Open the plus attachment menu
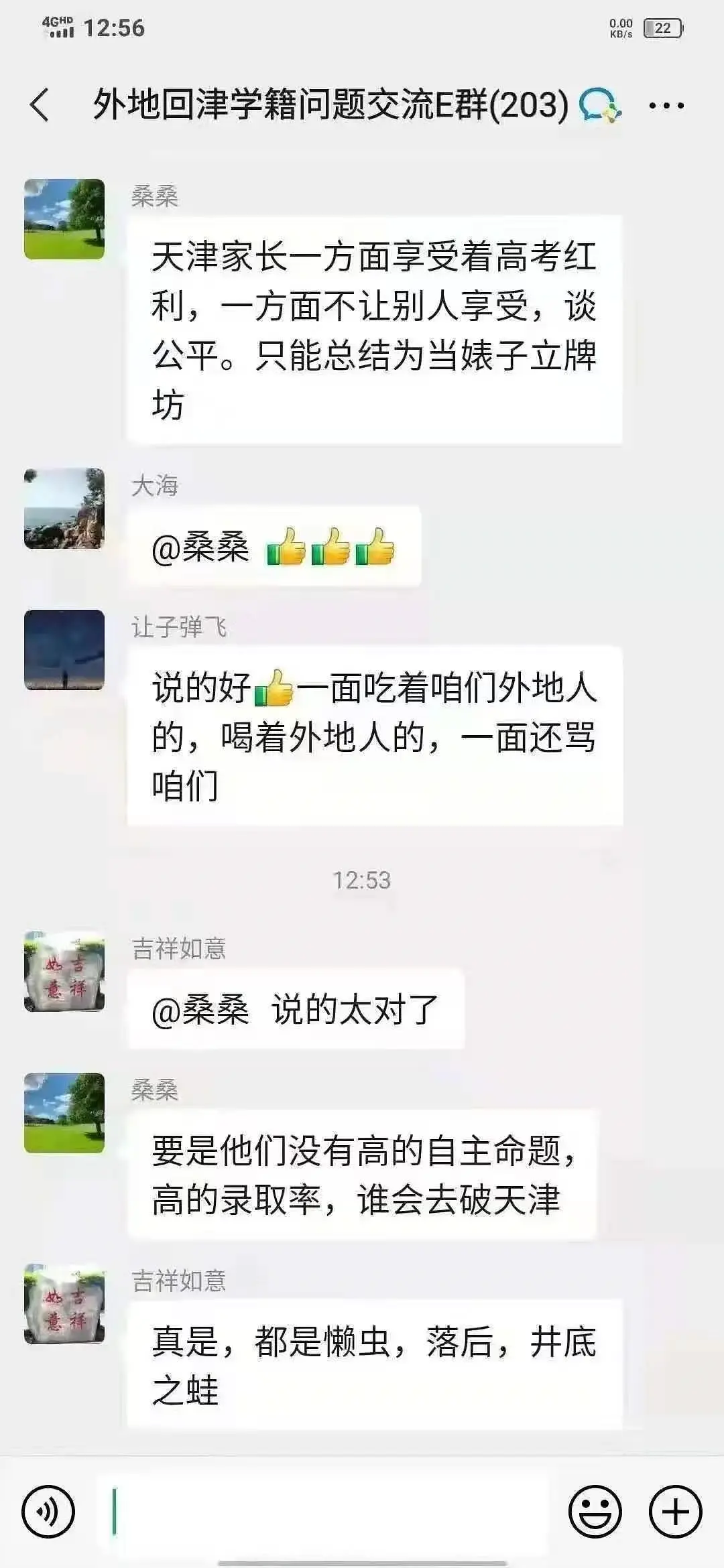Screen dimensions: 724x1568 (675, 1512)
